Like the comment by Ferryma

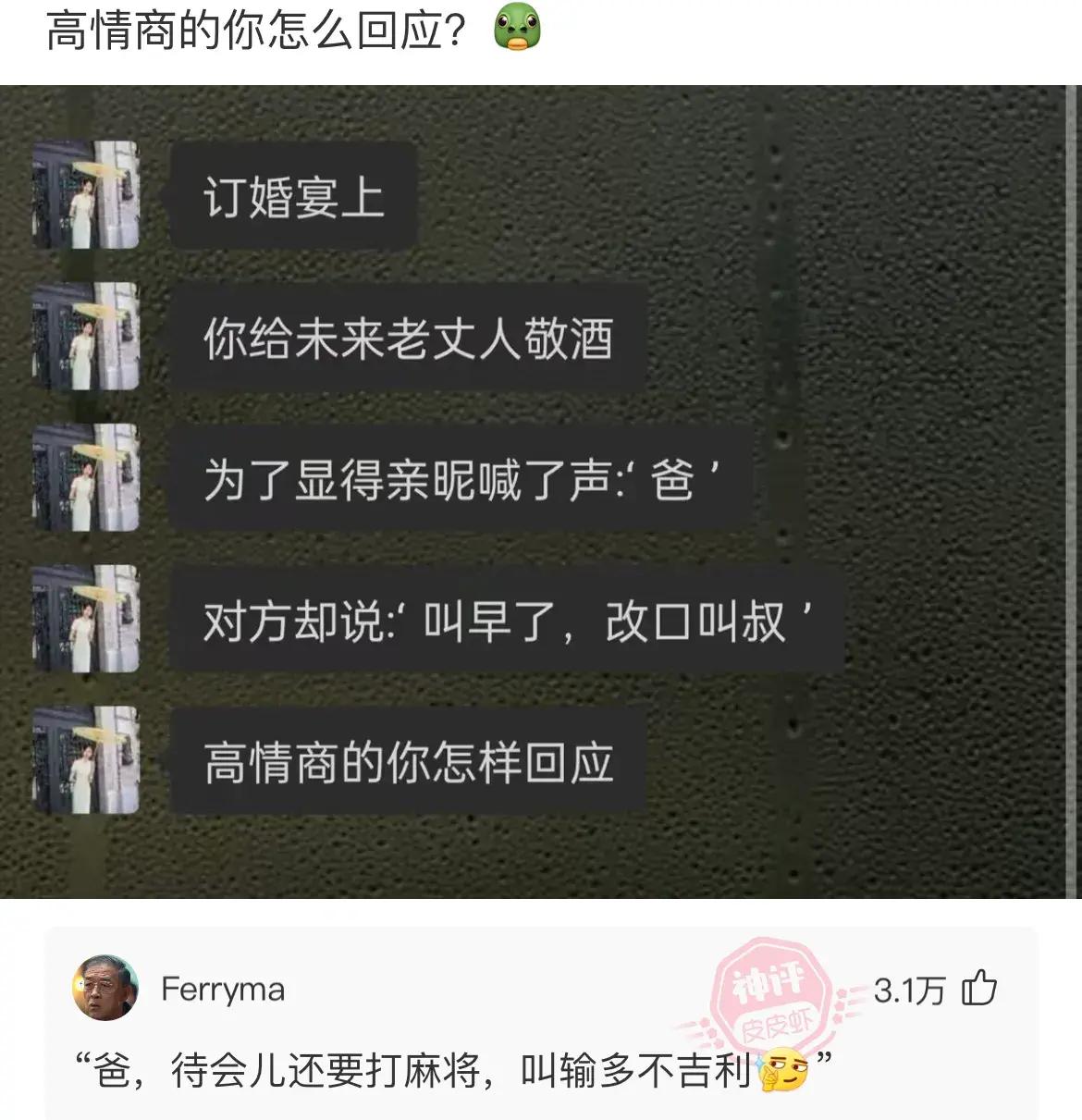point(978,989)
